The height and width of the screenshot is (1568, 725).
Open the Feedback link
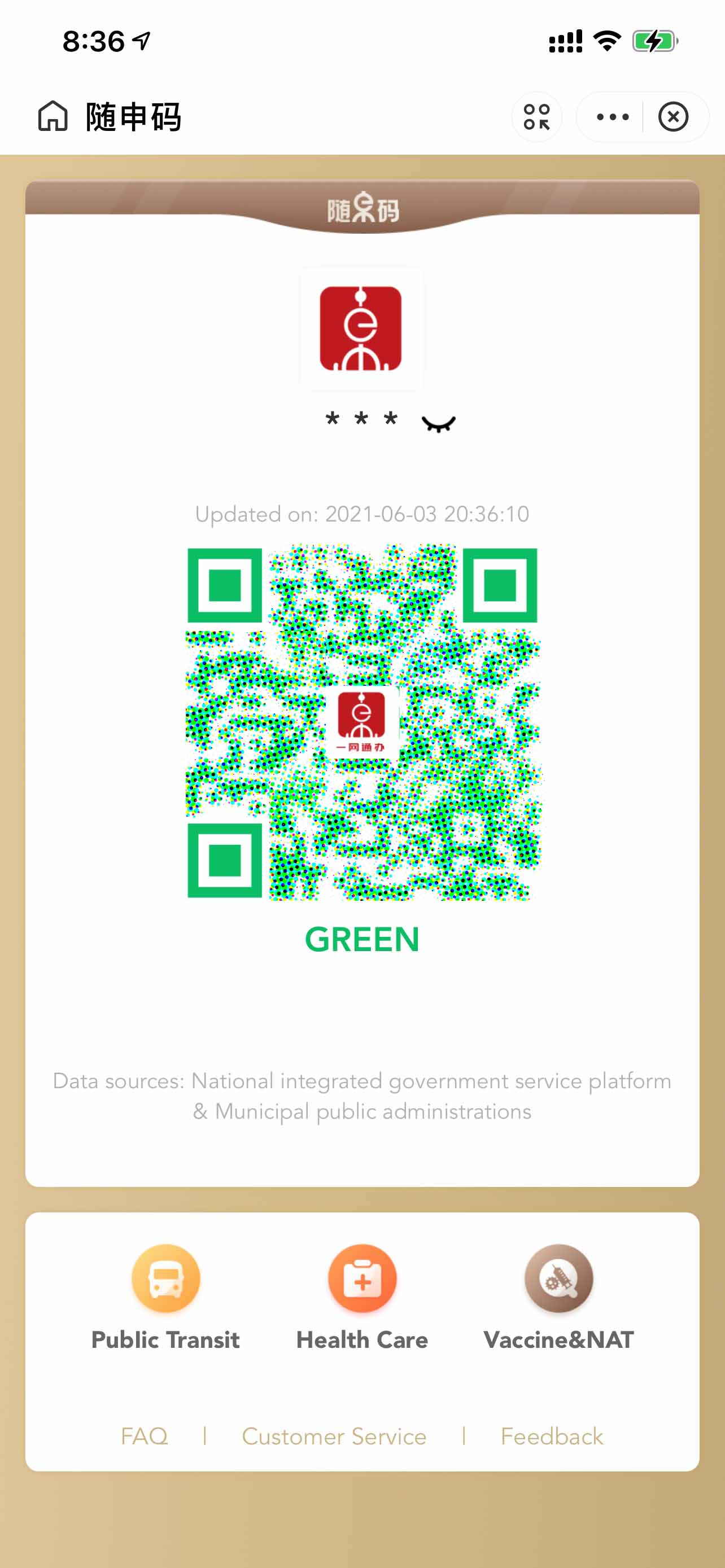[552, 1436]
